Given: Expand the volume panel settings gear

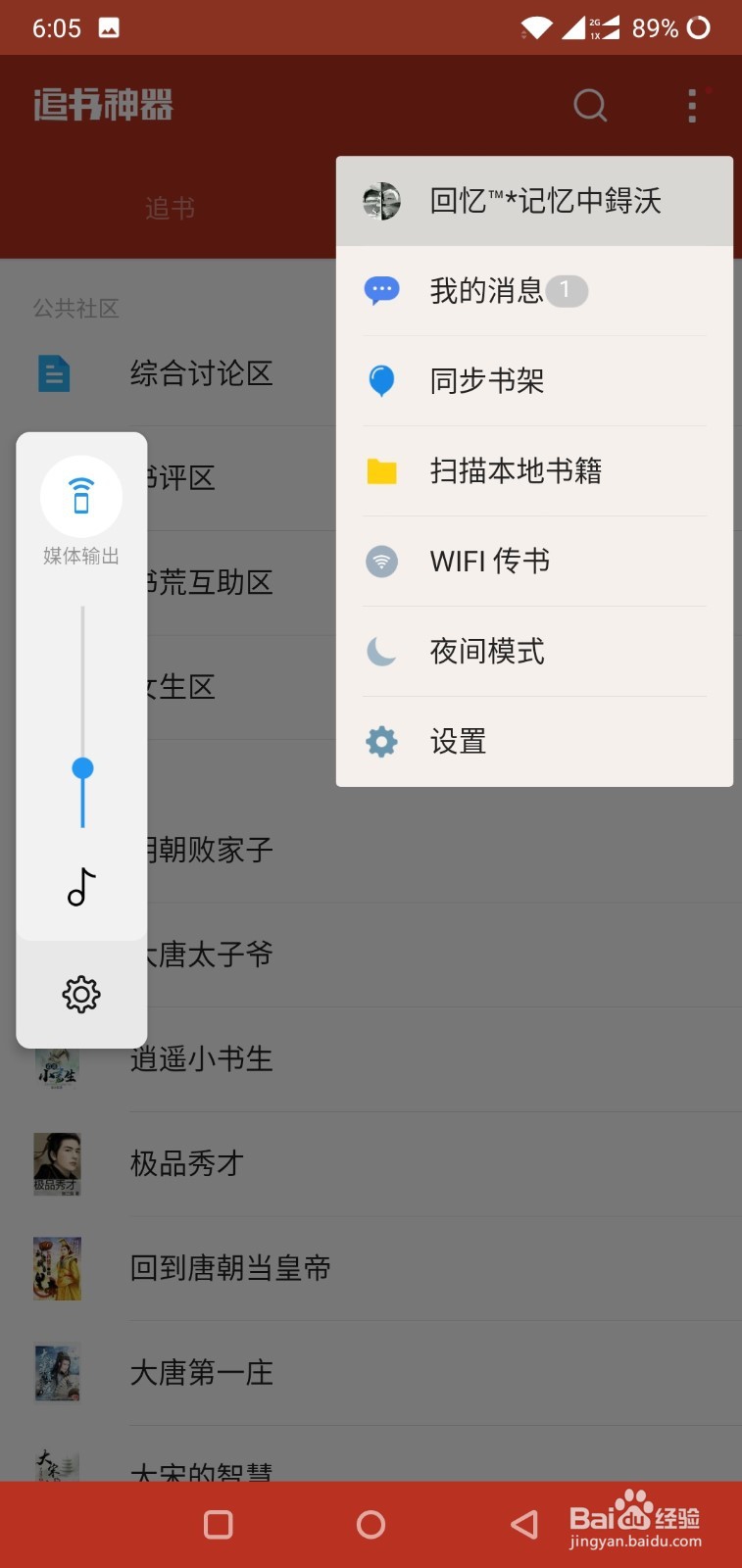Looking at the screenshot, I should [80, 994].
